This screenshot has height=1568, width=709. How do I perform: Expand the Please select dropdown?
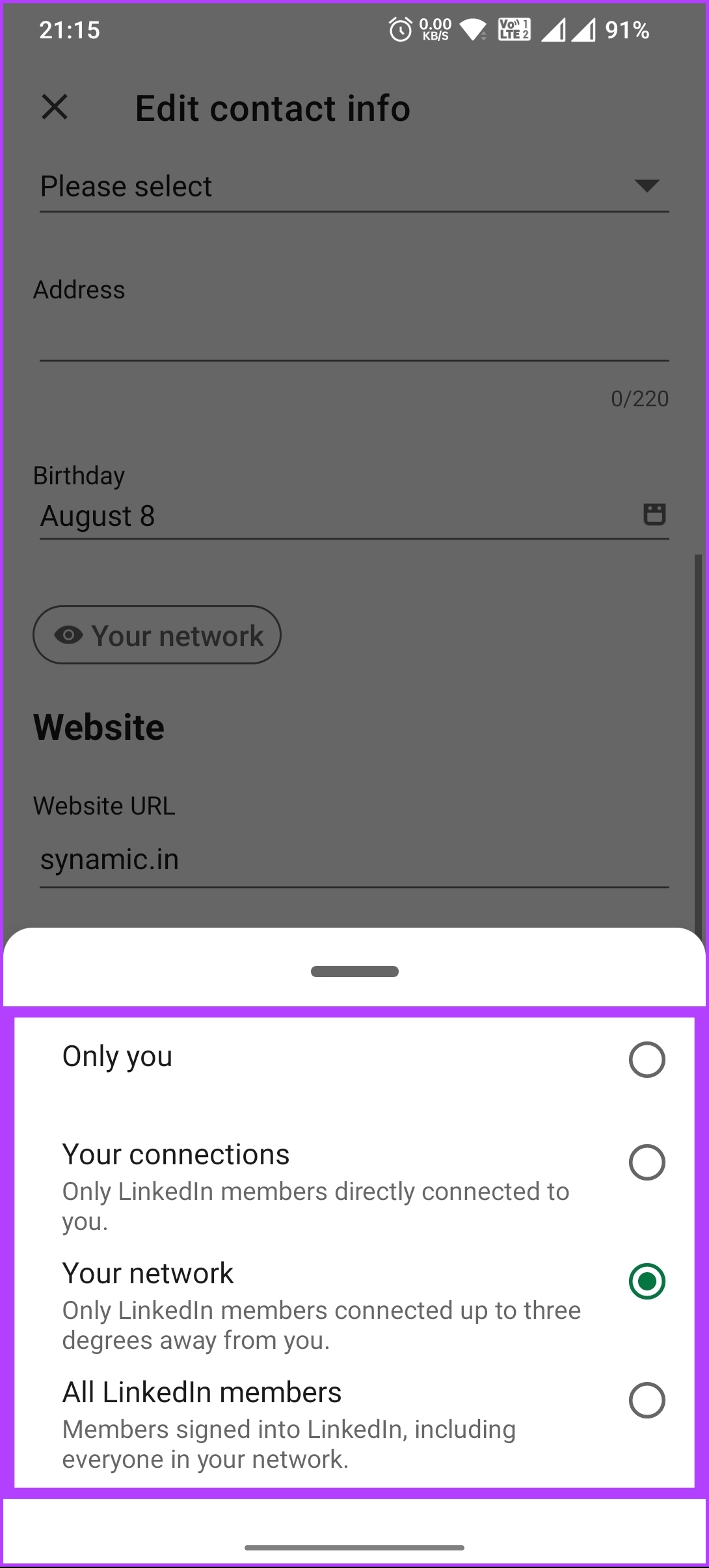point(354,187)
